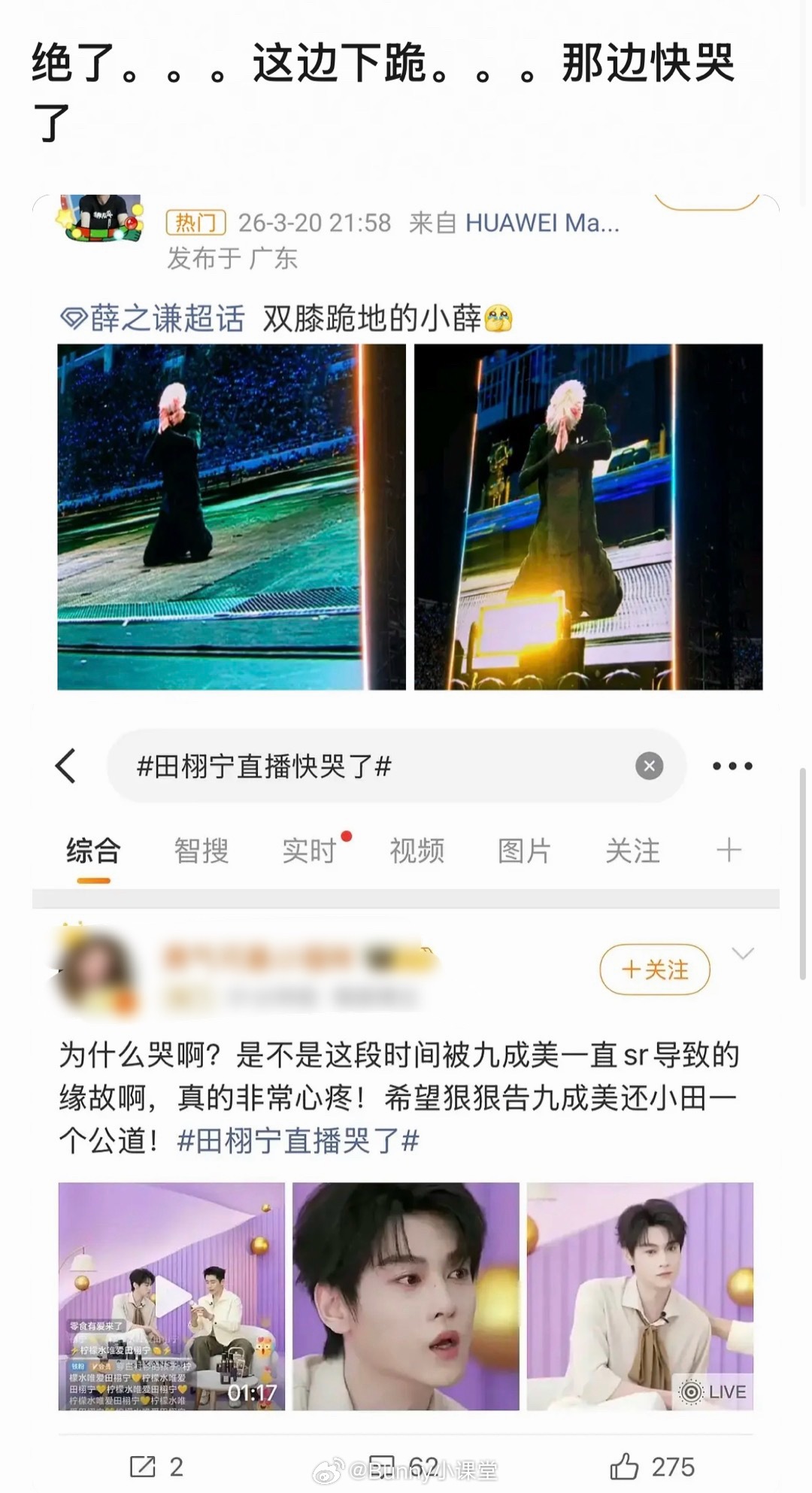The width and height of the screenshot is (812, 1493).
Task: Toggle following via the +关注 button
Action: click(x=653, y=970)
